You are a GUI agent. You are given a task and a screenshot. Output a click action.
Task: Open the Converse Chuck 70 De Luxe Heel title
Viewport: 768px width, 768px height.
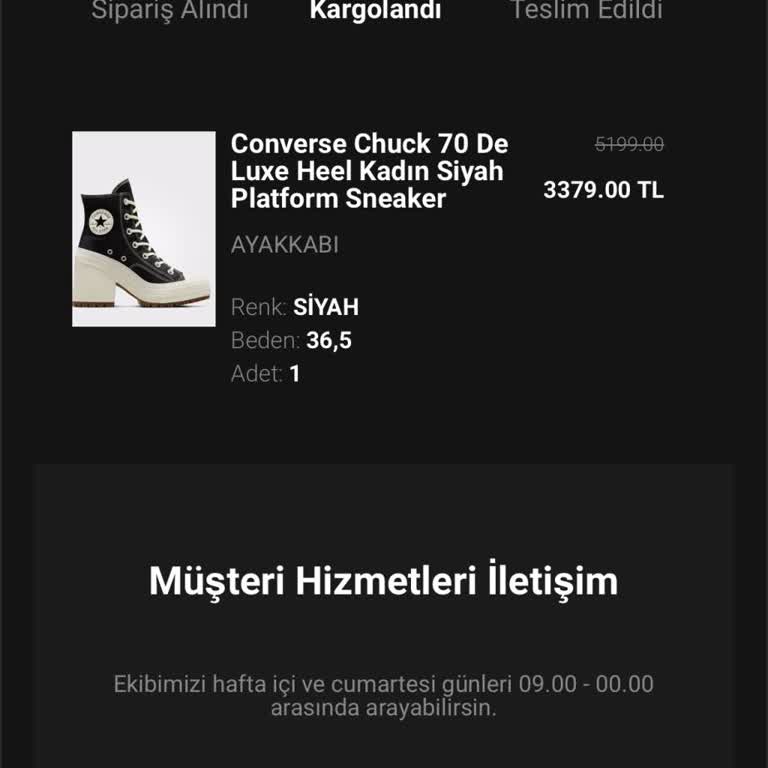369,171
